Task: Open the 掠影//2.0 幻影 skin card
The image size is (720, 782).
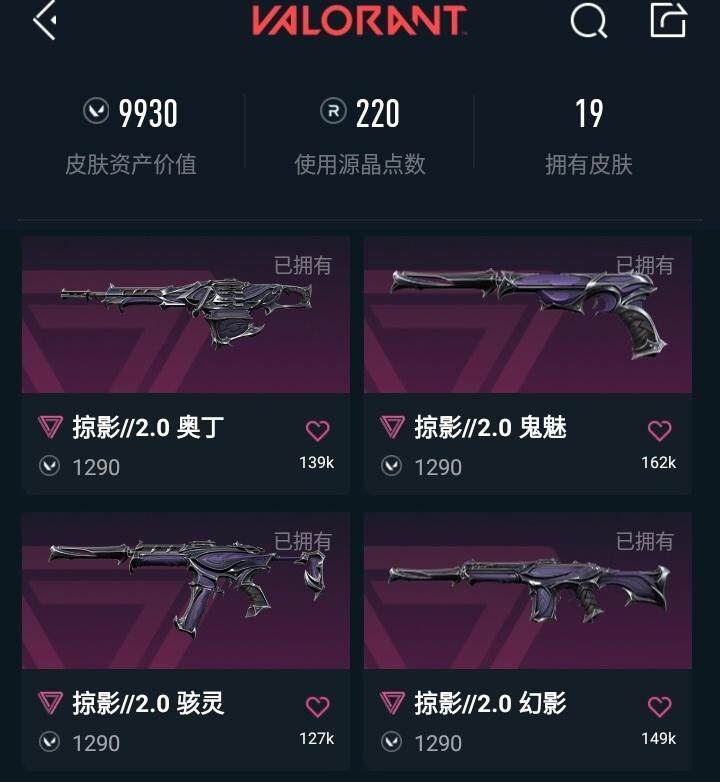Action: click(528, 592)
